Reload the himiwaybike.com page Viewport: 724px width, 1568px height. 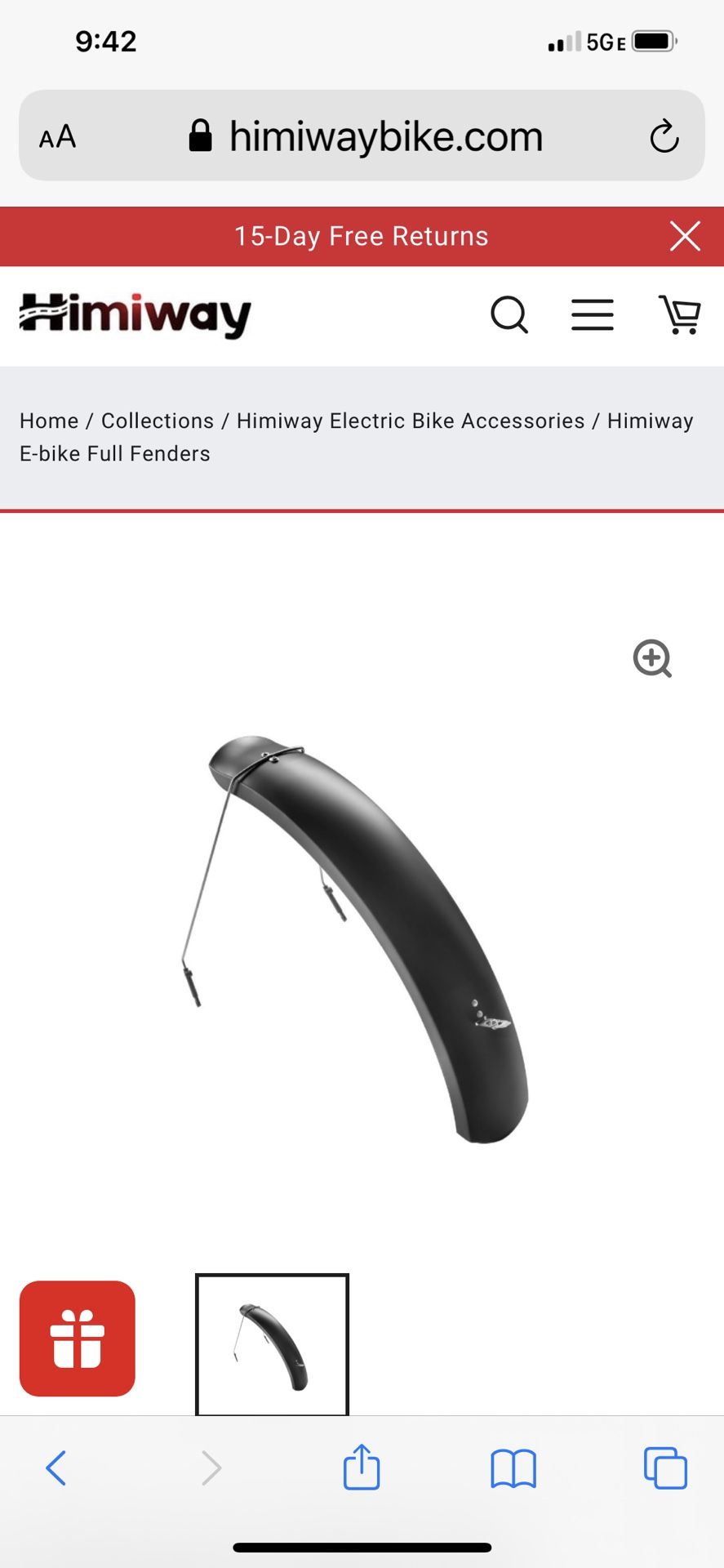pyautogui.click(x=664, y=136)
